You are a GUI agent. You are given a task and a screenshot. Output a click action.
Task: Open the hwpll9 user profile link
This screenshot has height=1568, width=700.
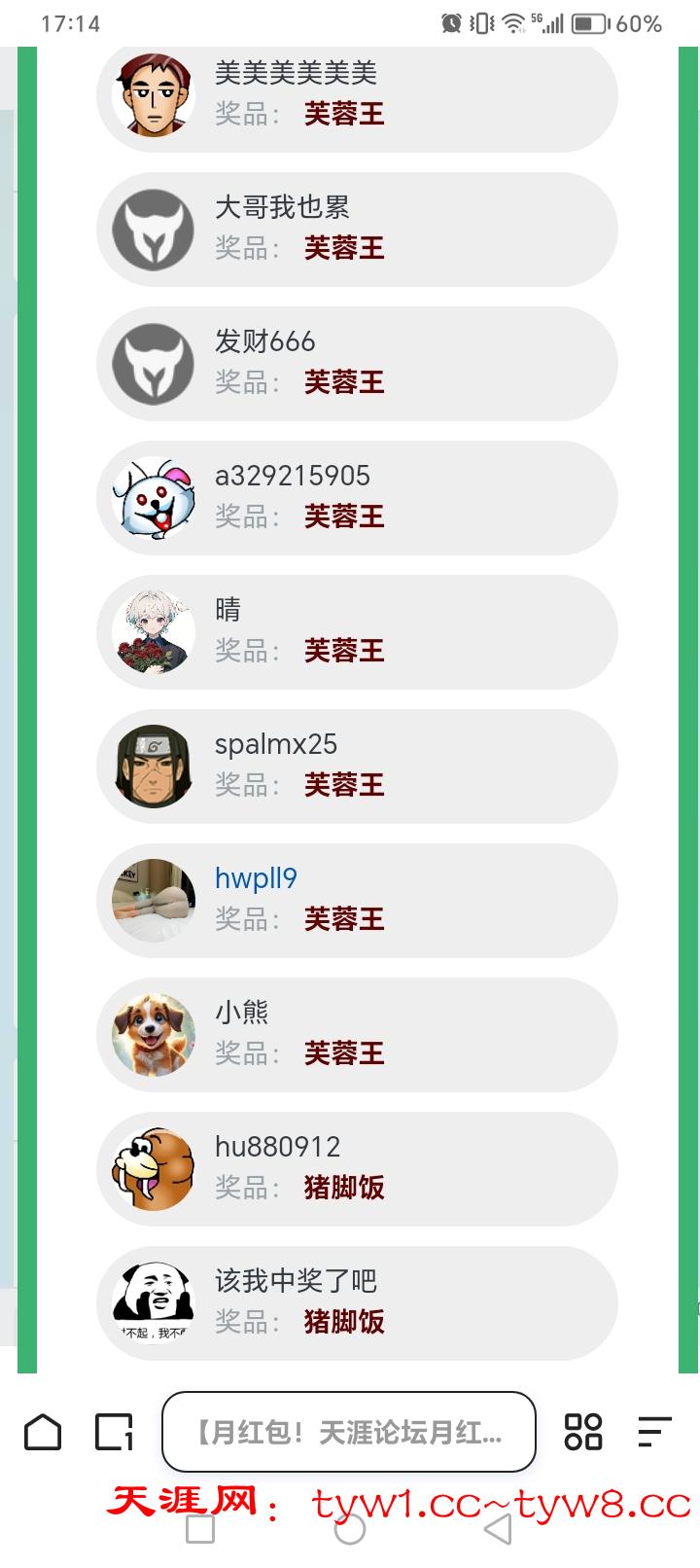pos(256,878)
